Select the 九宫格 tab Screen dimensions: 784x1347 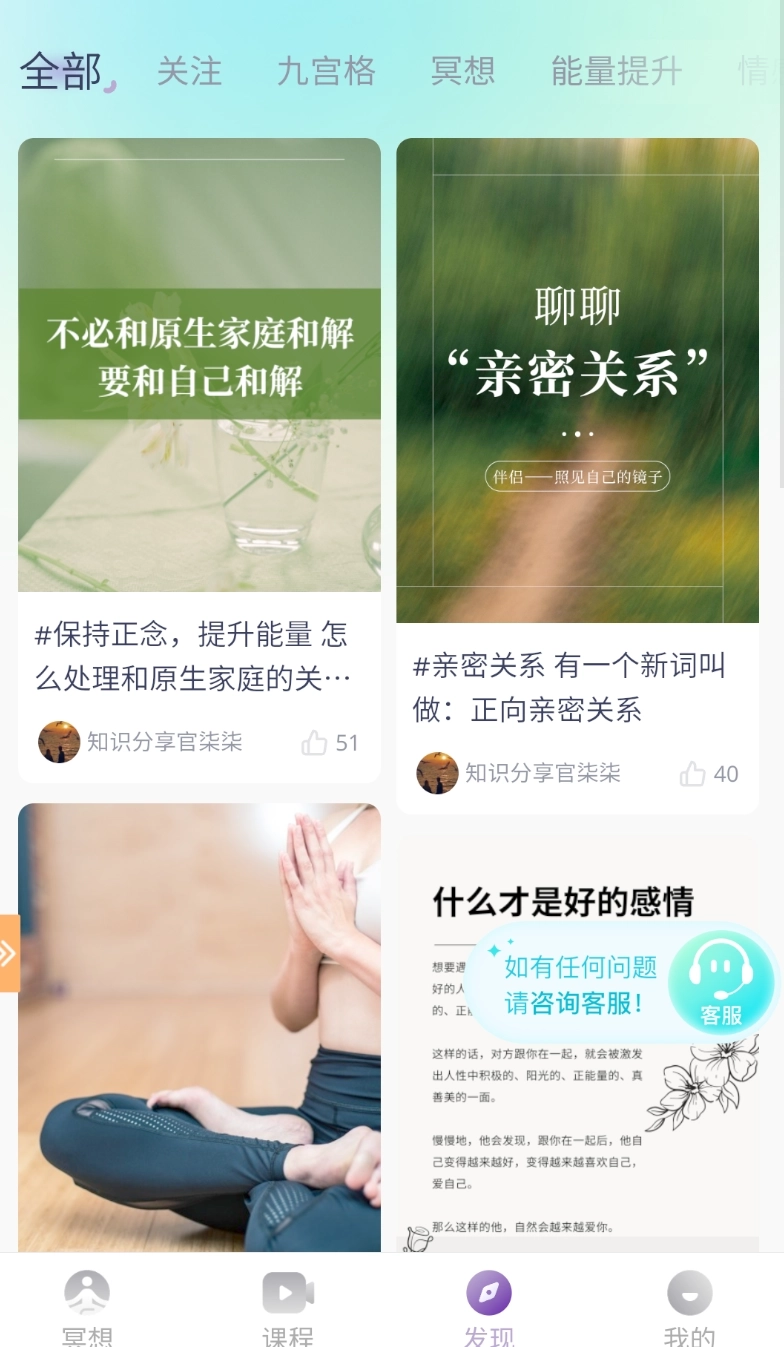coord(326,71)
